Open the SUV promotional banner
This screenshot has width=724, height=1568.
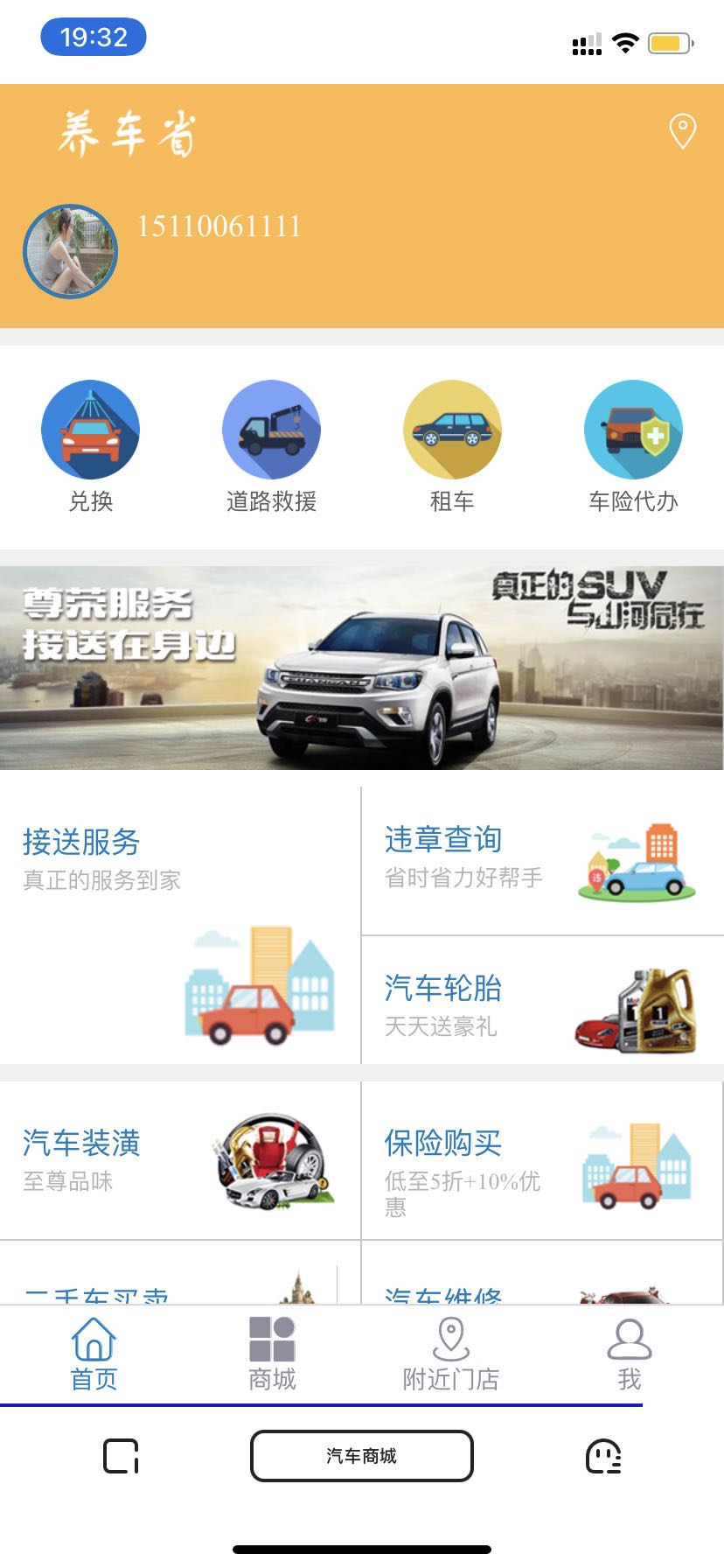coord(362,668)
